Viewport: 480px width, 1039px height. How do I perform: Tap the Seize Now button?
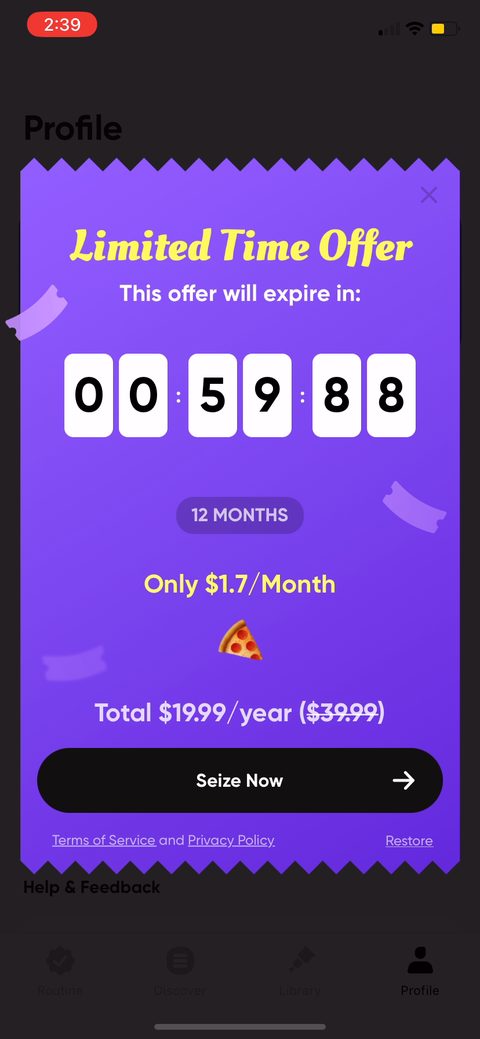(x=240, y=780)
